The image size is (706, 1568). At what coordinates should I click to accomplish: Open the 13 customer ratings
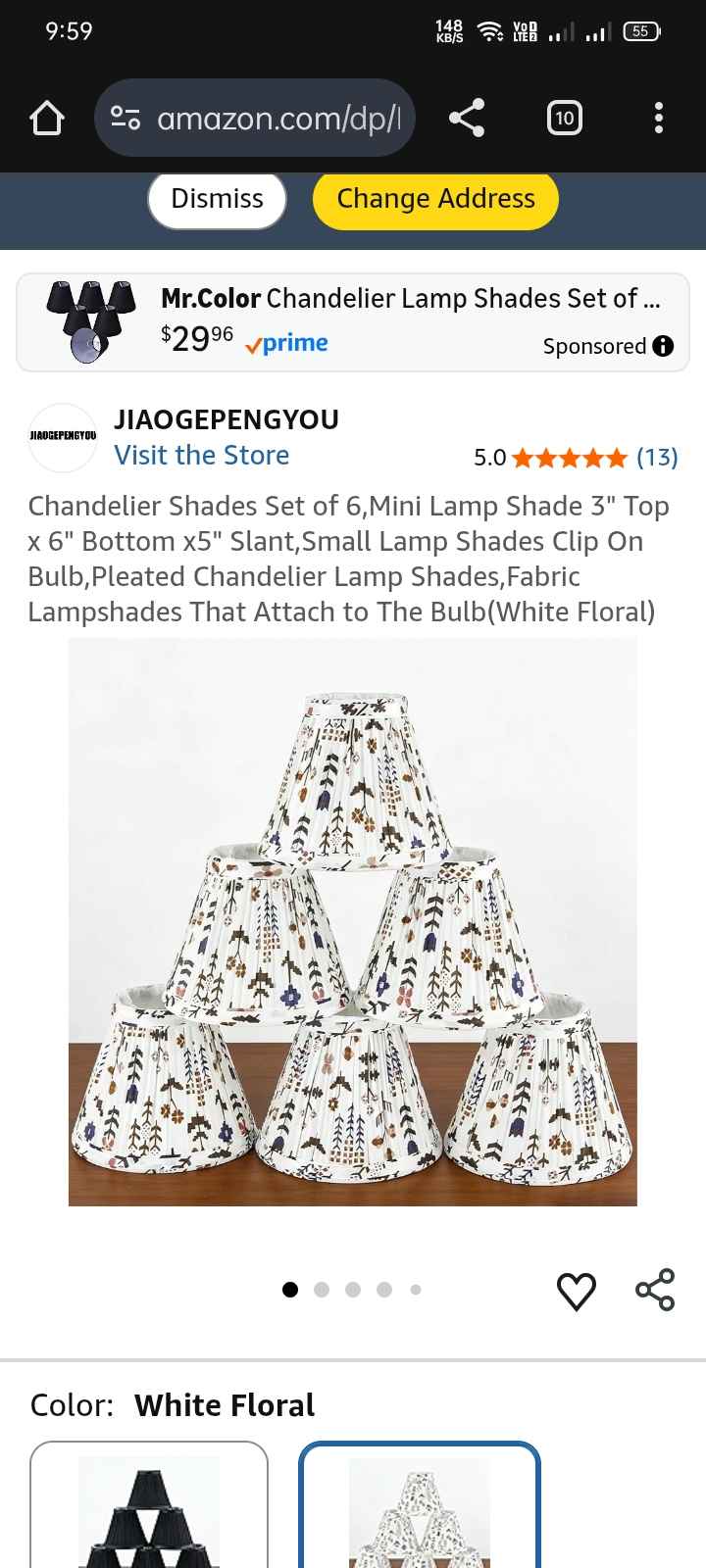[x=657, y=458]
